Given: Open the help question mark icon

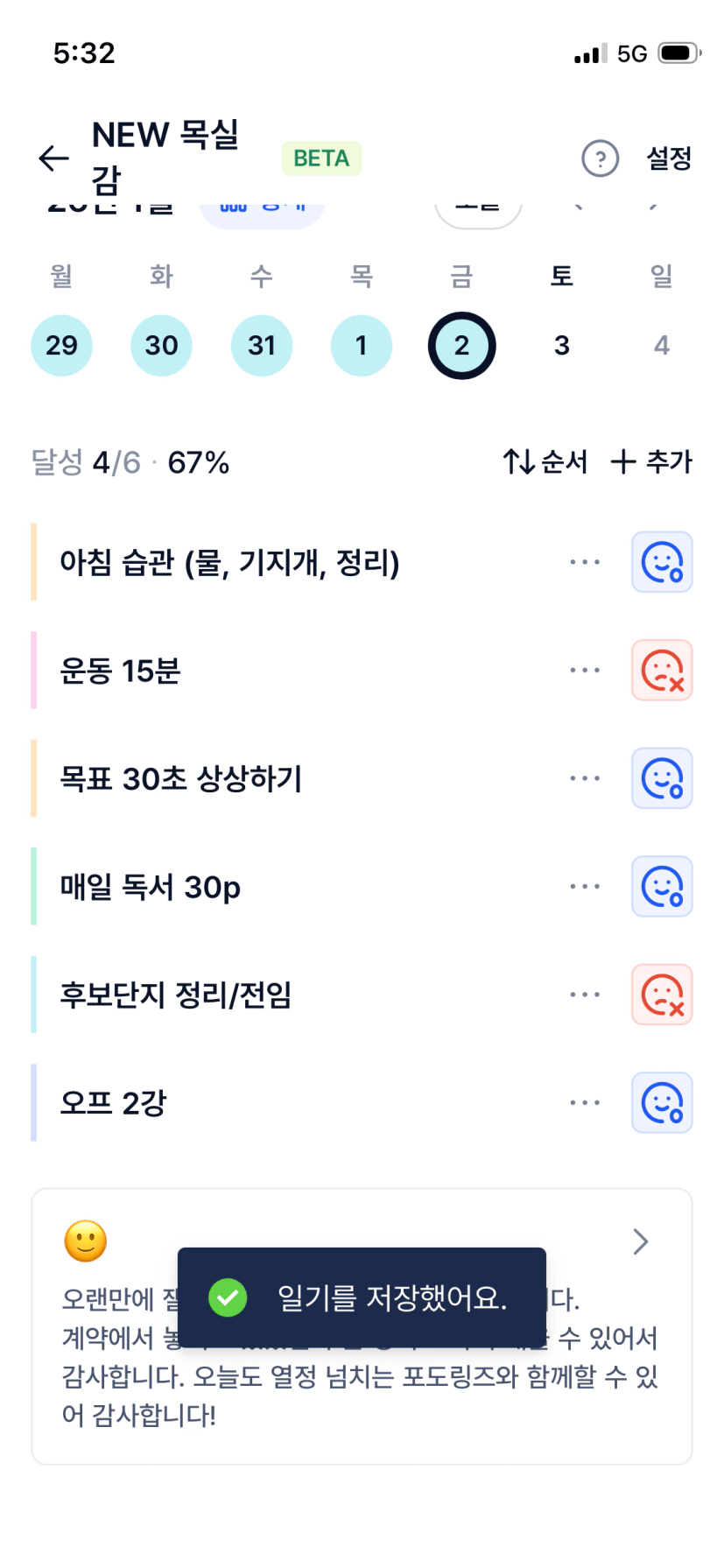Looking at the screenshot, I should (x=600, y=158).
